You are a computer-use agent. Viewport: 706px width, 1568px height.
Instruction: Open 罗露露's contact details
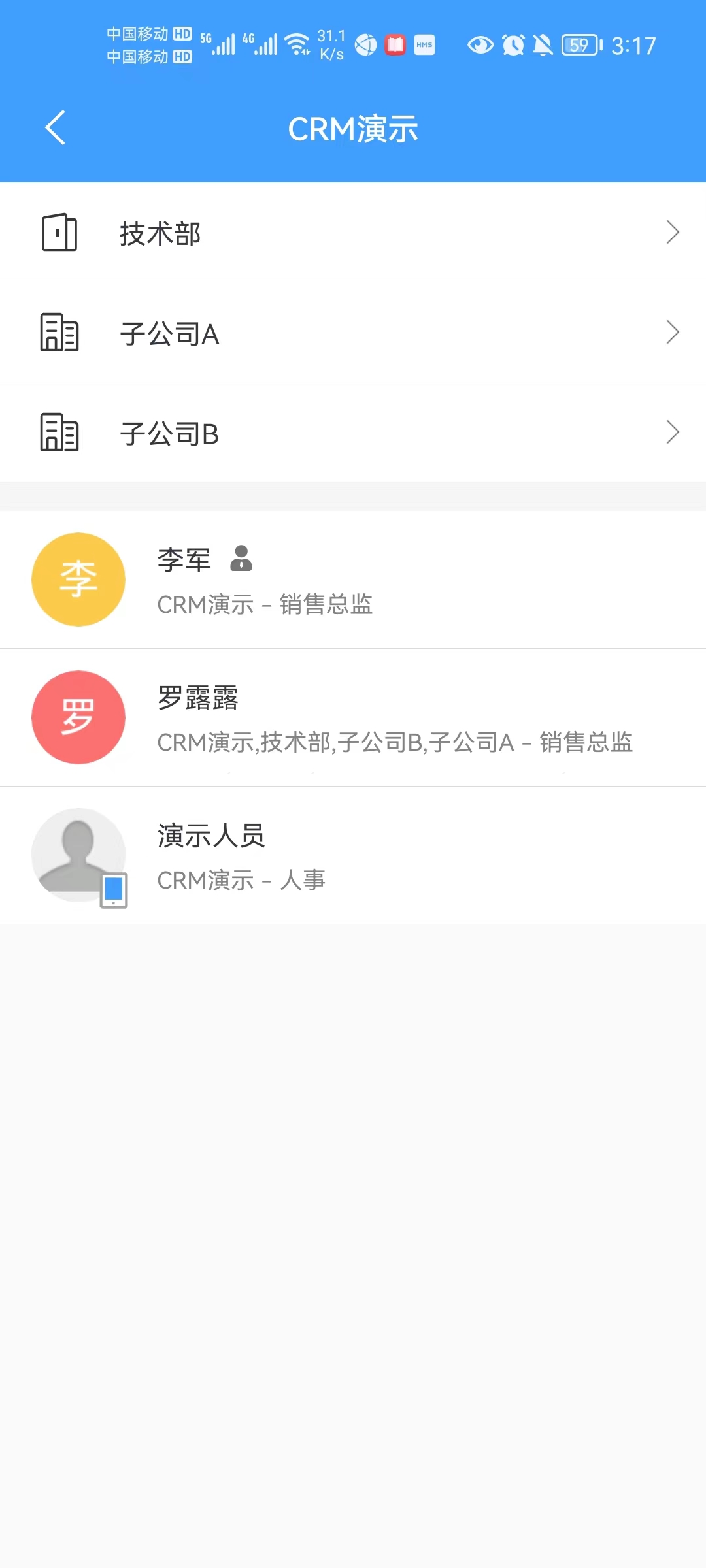click(x=353, y=718)
